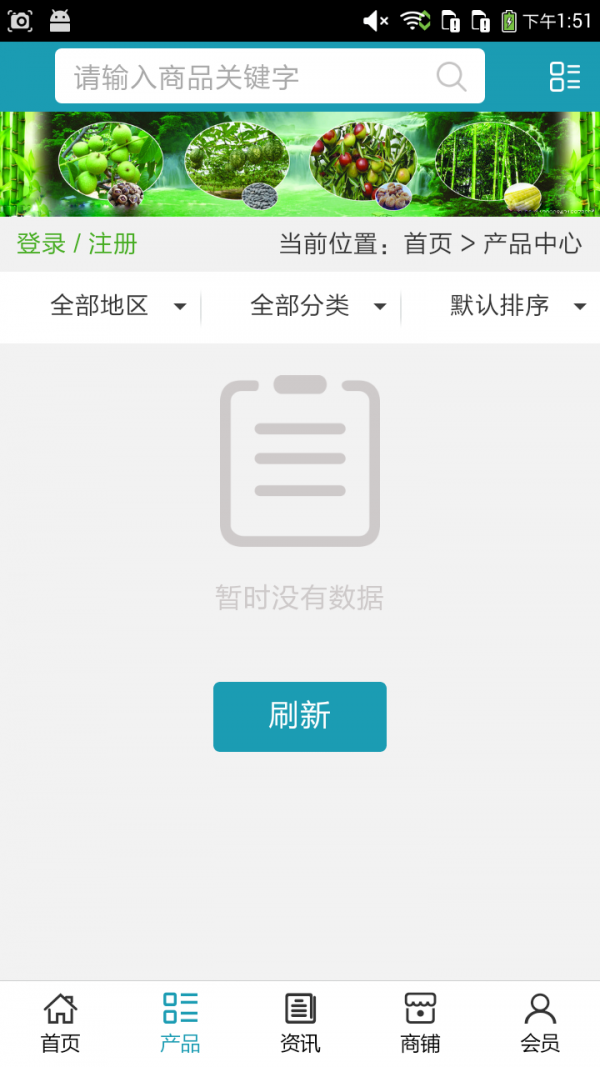The image size is (600, 1067).
Task: Tap the magnifier search icon
Action: point(451,77)
